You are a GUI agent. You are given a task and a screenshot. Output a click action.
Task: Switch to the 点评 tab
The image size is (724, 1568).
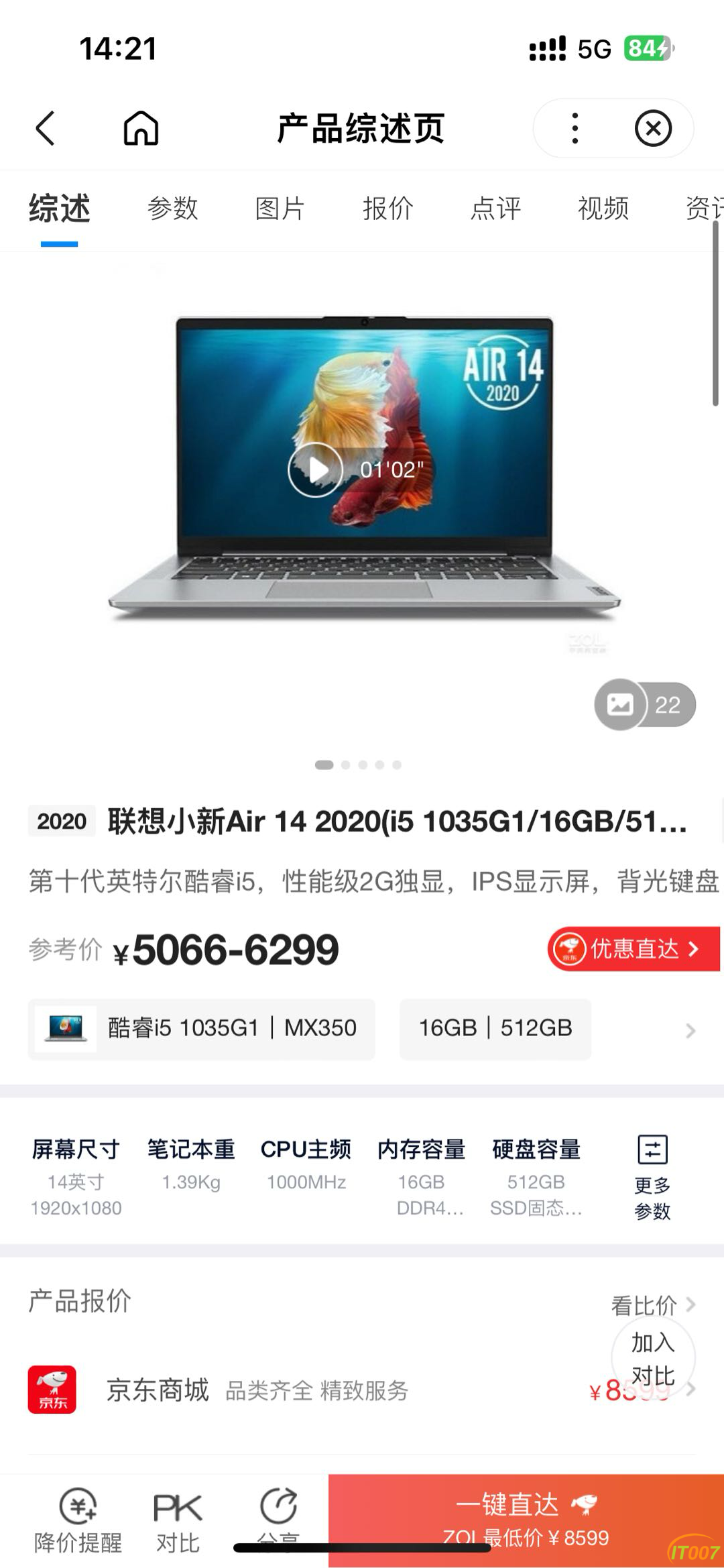tap(495, 209)
